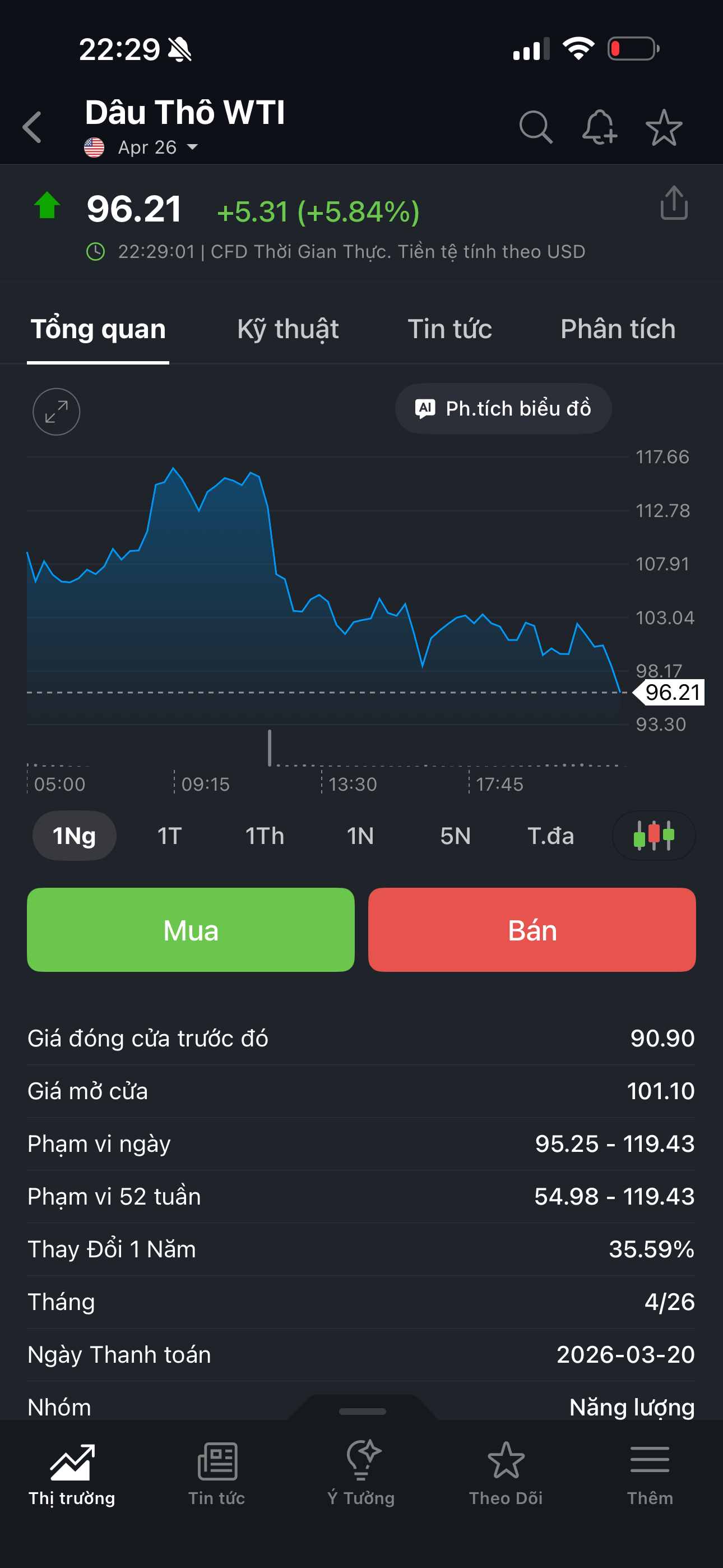Screen dimensions: 723x1568
Task: Expand the chart to full screen
Action: 56,412
